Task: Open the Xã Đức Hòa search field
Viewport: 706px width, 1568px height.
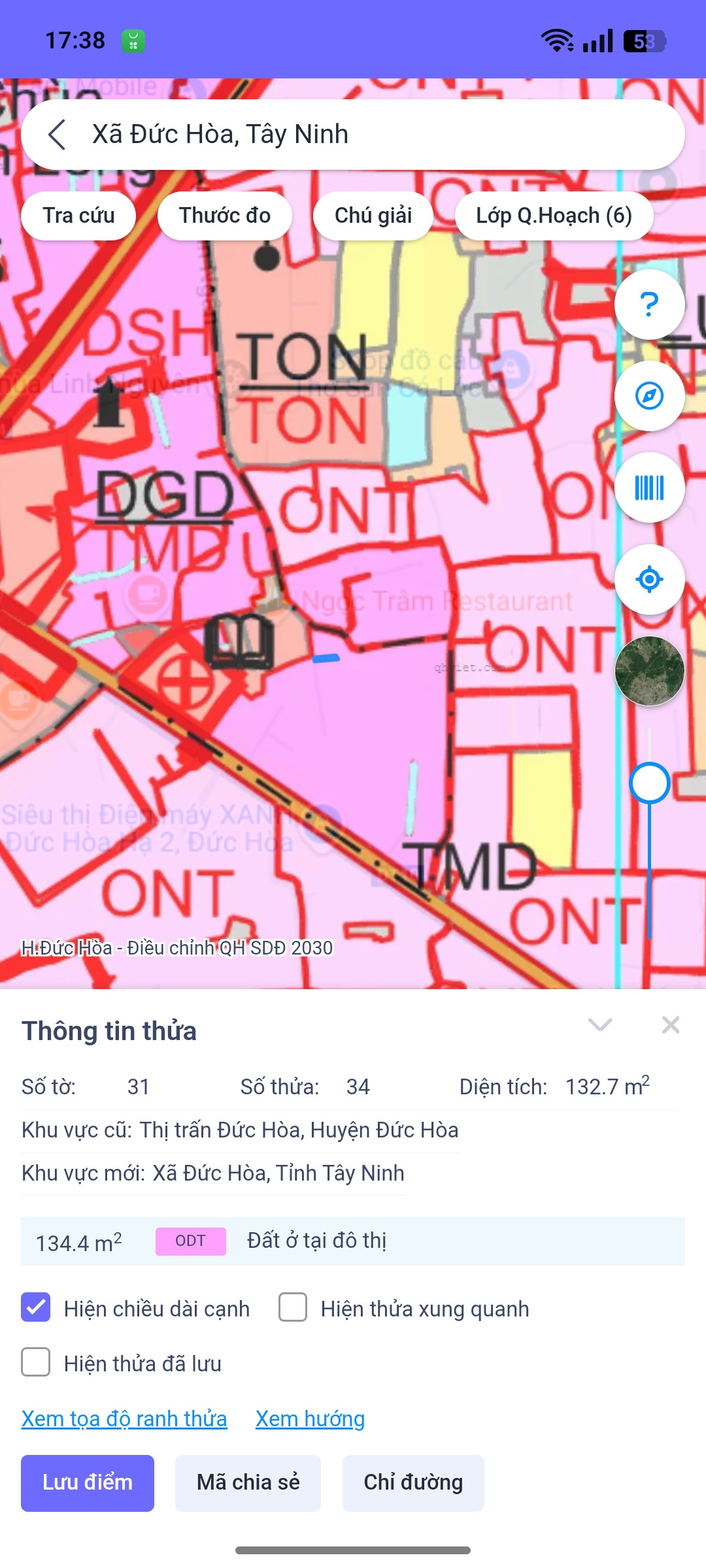Action: click(x=366, y=135)
